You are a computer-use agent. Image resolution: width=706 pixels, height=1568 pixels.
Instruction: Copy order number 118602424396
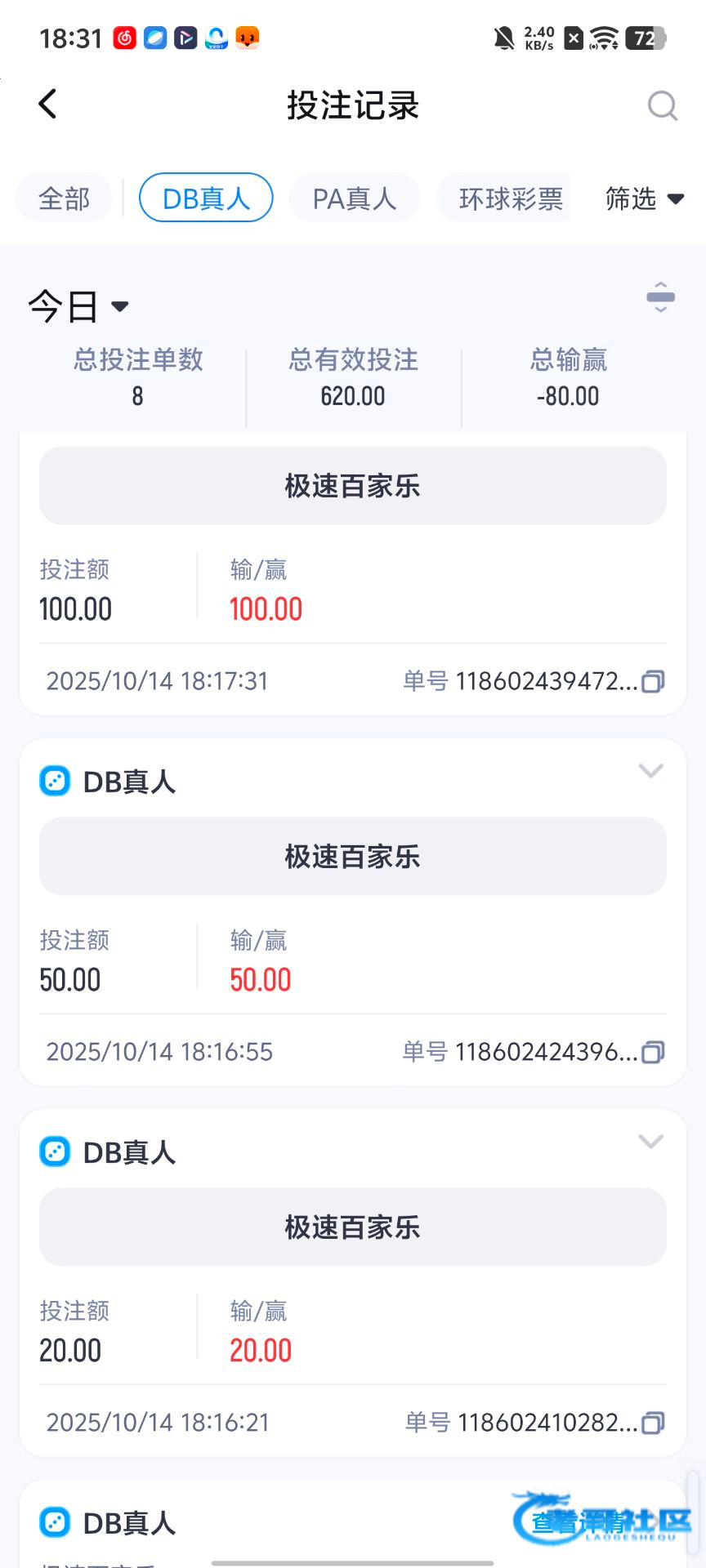click(x=653, y=1052)
